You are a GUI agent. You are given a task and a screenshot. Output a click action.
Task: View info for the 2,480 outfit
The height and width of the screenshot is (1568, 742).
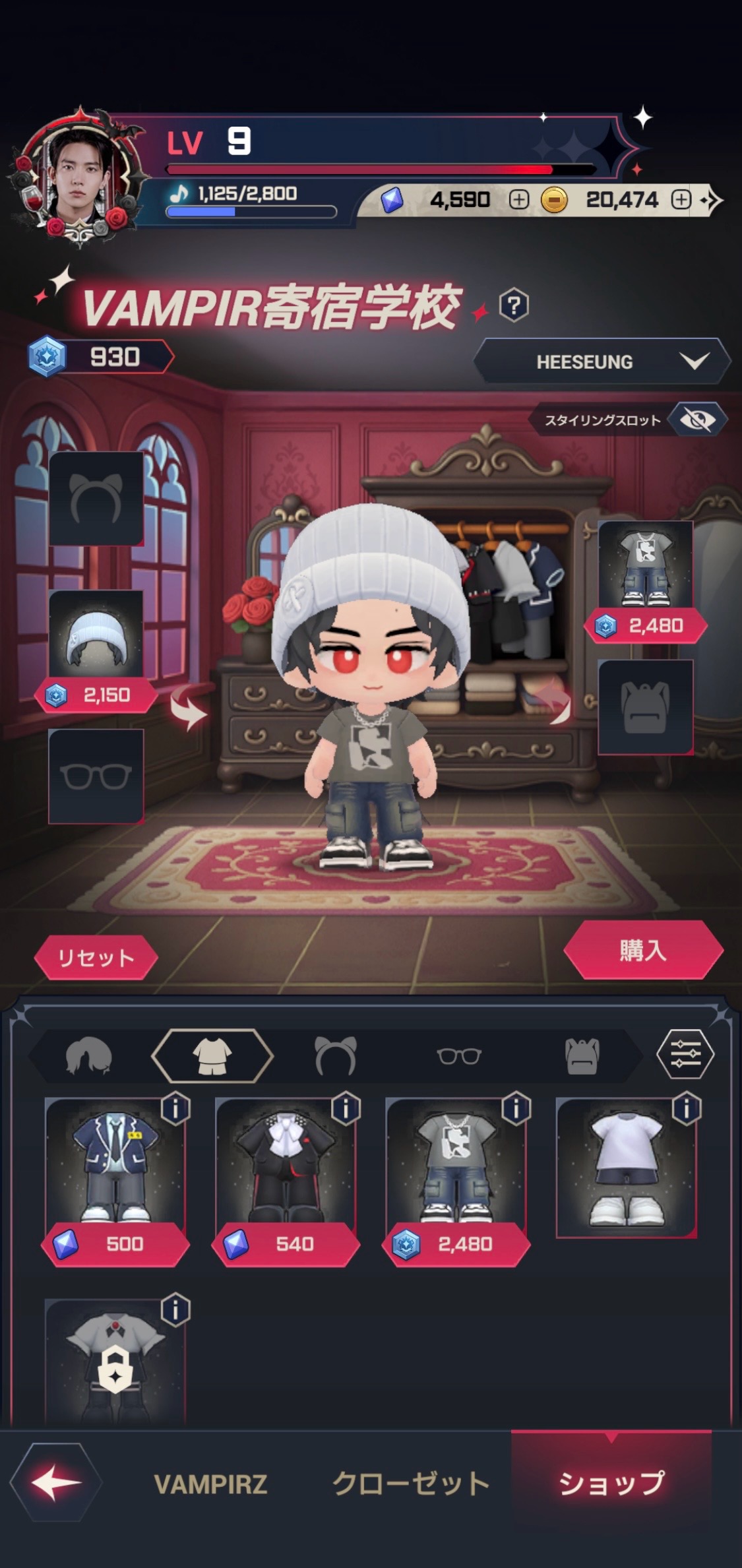(x=516, y=1109)
